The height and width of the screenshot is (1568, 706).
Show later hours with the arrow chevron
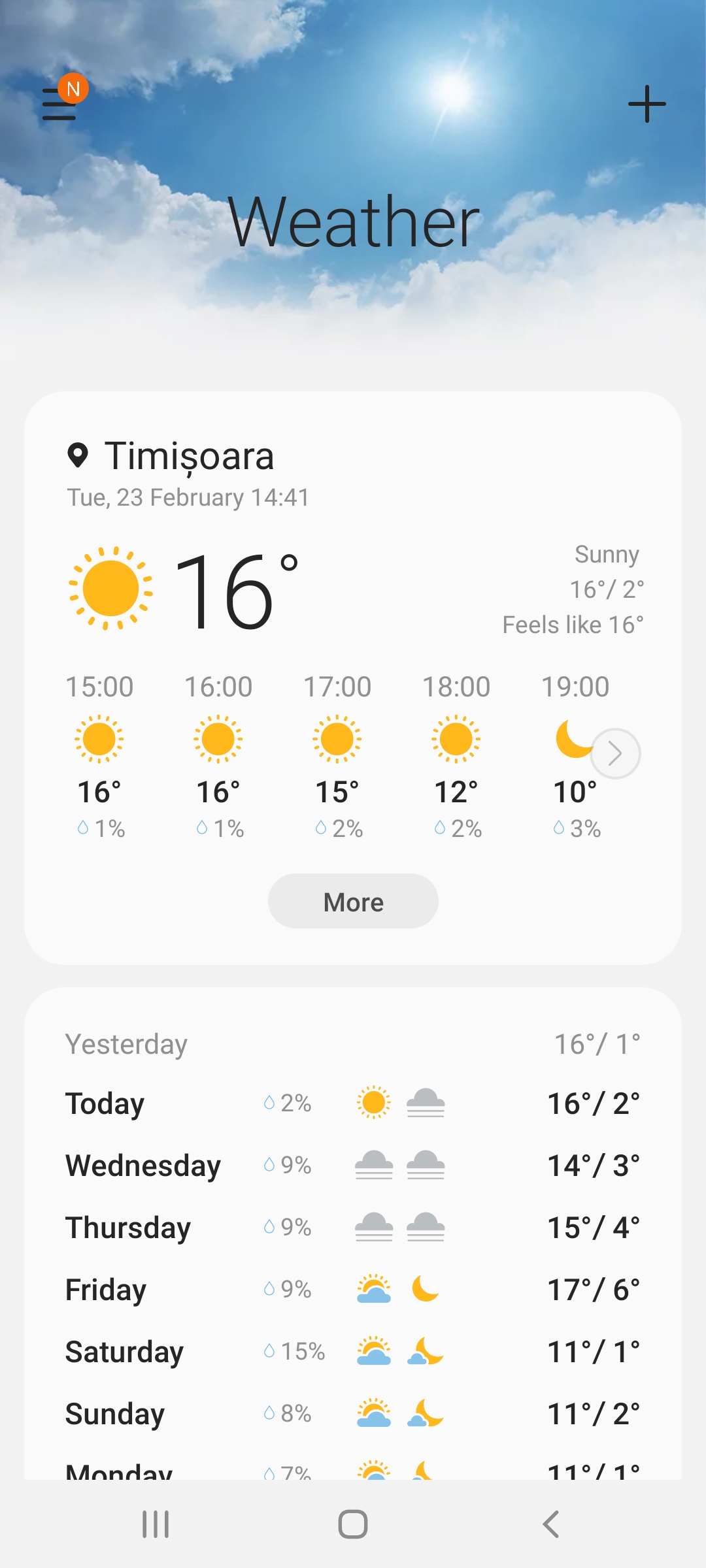[x=615, y=753]
